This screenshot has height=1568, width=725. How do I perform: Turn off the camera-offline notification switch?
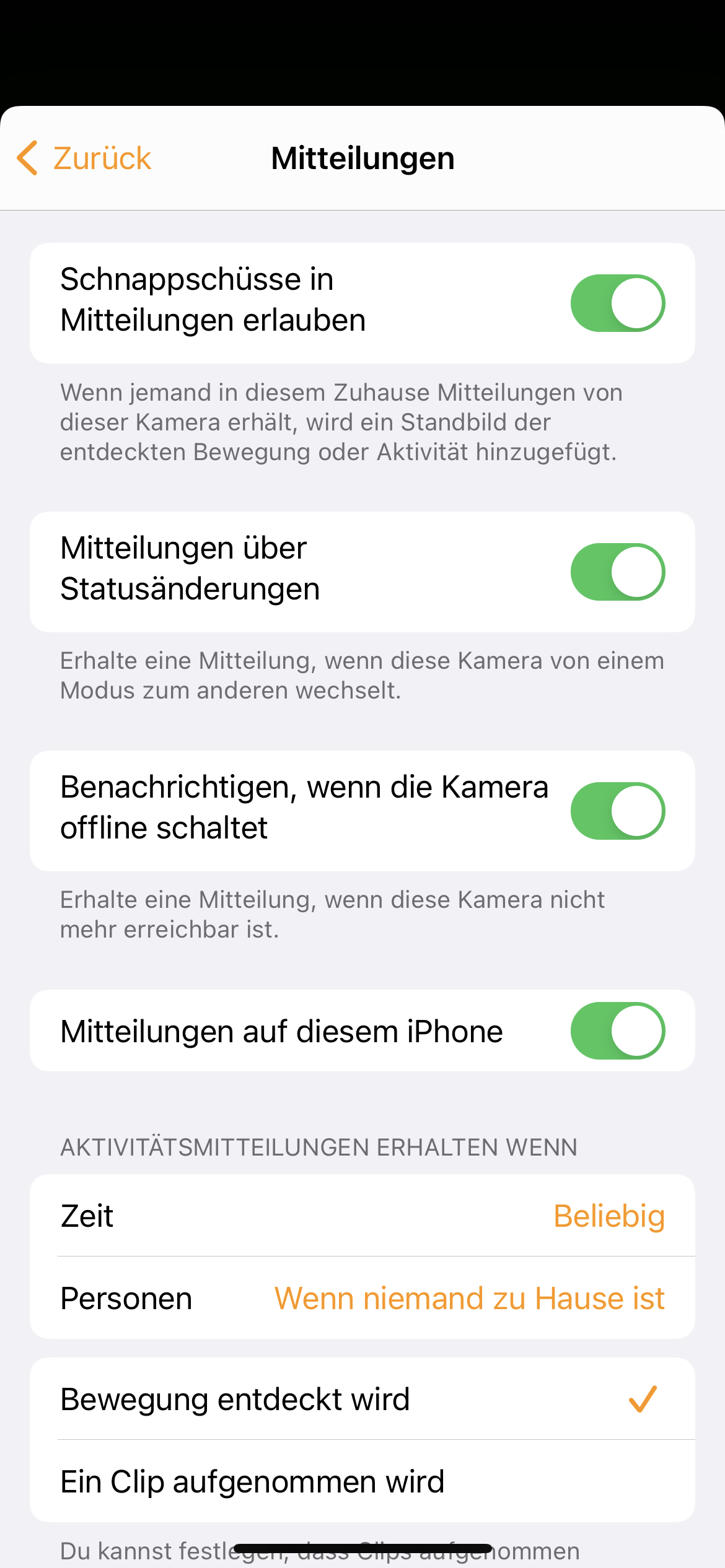click(x=617, y=811)
